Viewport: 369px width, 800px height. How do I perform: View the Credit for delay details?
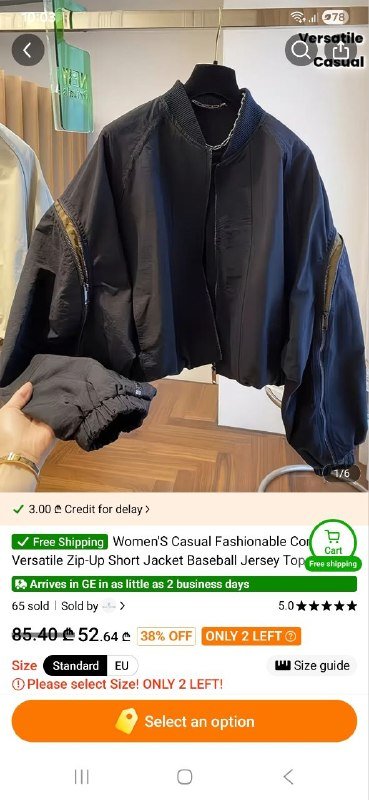tap(81, 509)
